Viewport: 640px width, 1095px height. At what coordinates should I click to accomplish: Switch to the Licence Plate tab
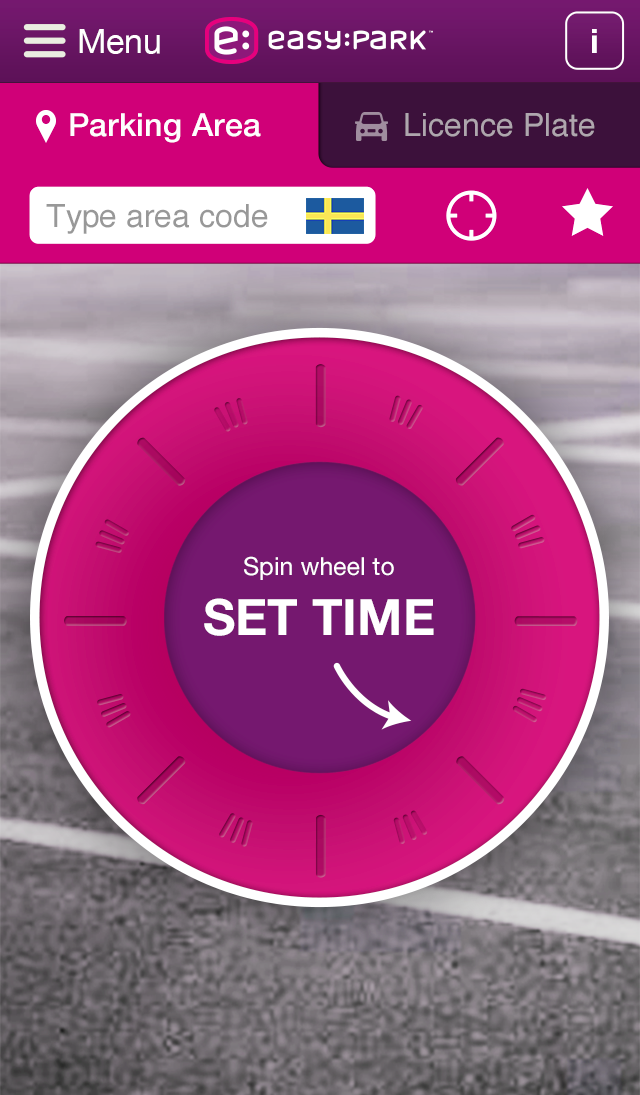point(476,126)
